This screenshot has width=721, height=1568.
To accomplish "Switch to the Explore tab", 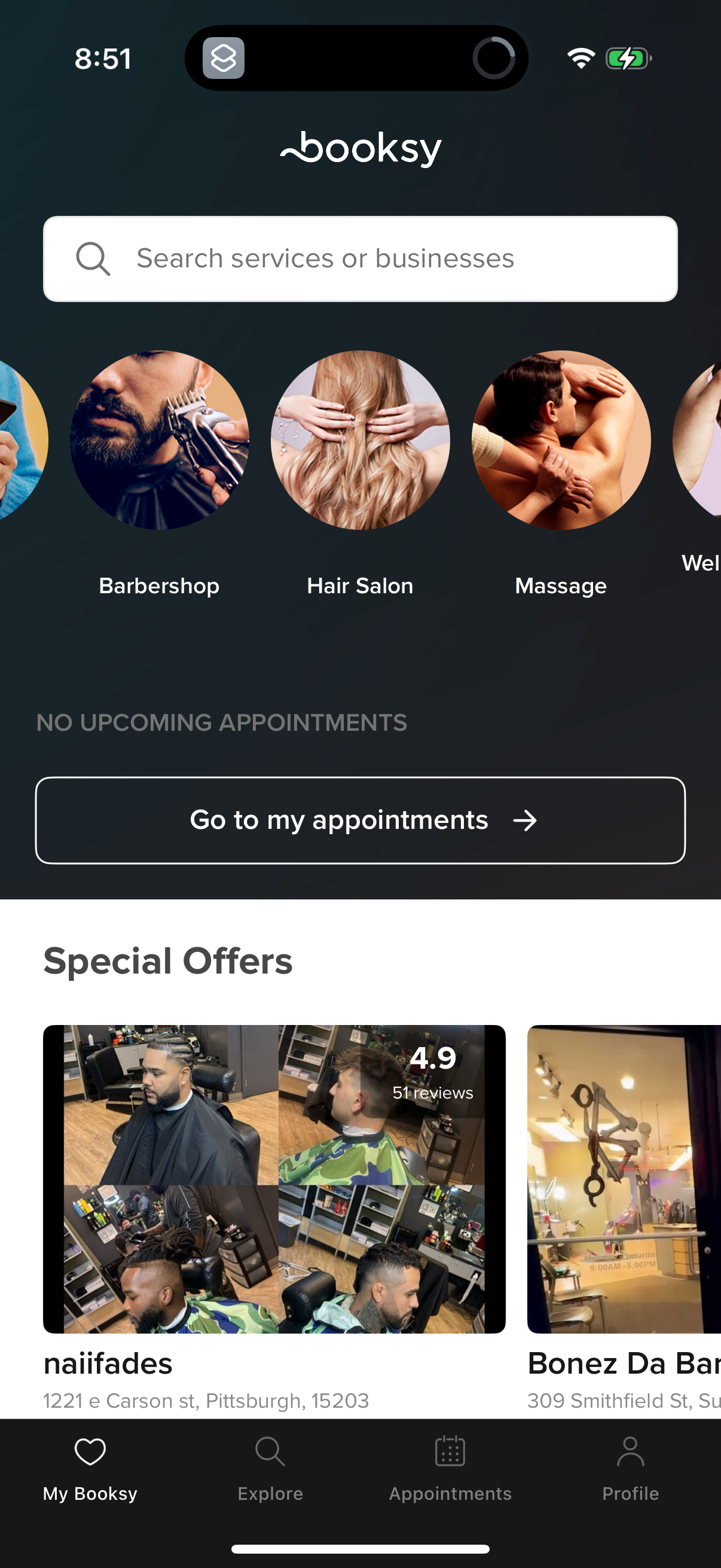I will coord(270,1468).
